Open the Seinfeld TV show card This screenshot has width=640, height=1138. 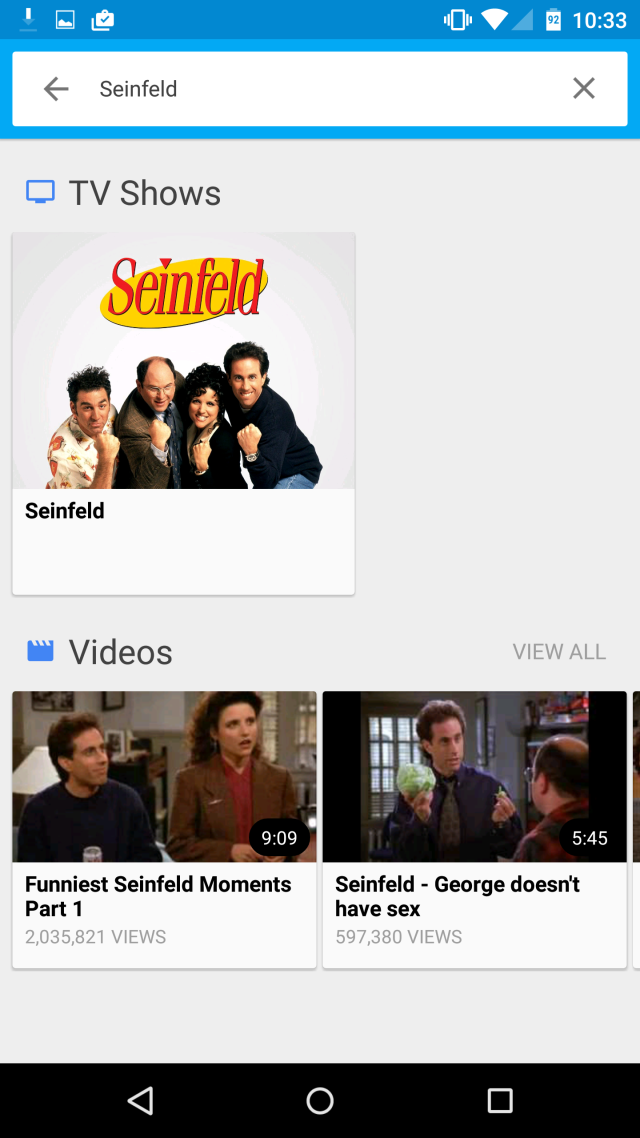pyautogui.click(x=183, y=412)
